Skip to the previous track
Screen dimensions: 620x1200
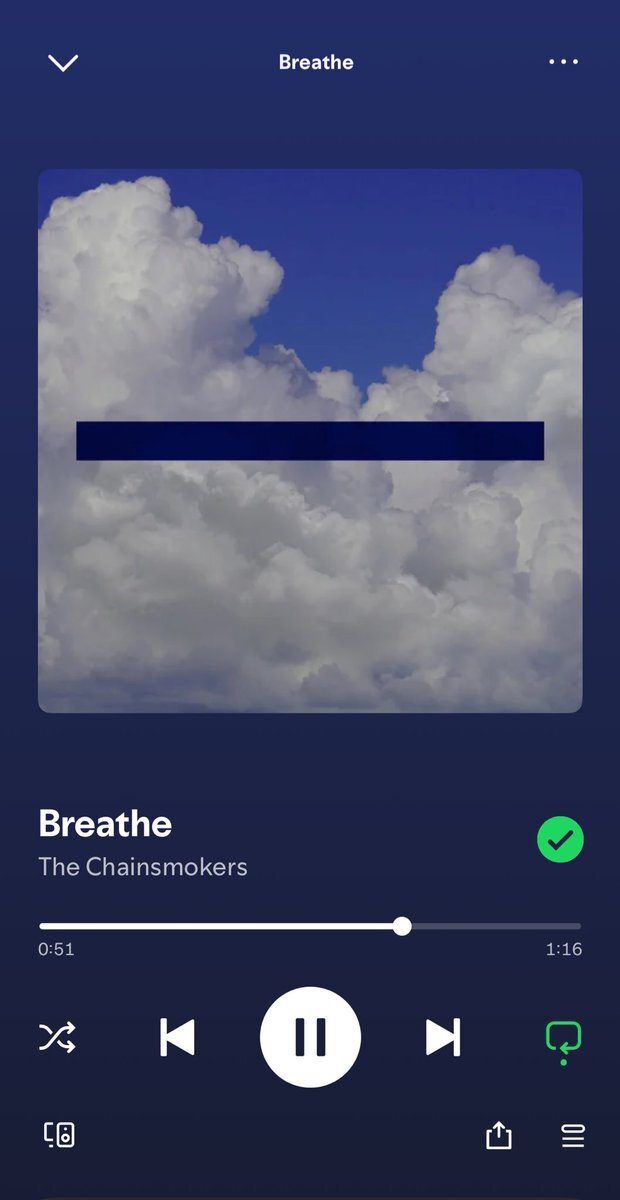pyautogui.click(x=178, y=1037)
